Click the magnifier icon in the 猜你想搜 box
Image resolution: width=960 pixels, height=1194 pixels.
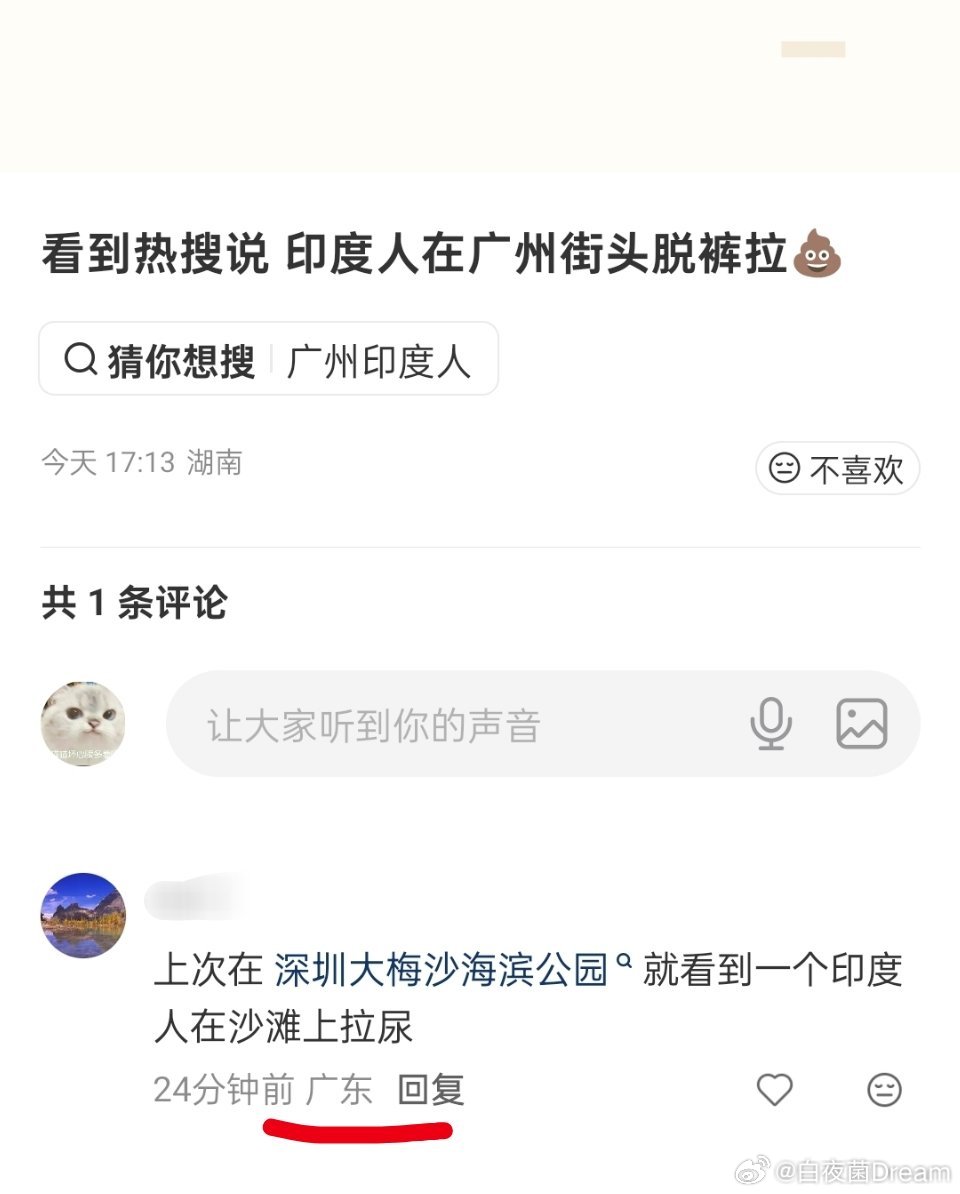tap(80, 361)
